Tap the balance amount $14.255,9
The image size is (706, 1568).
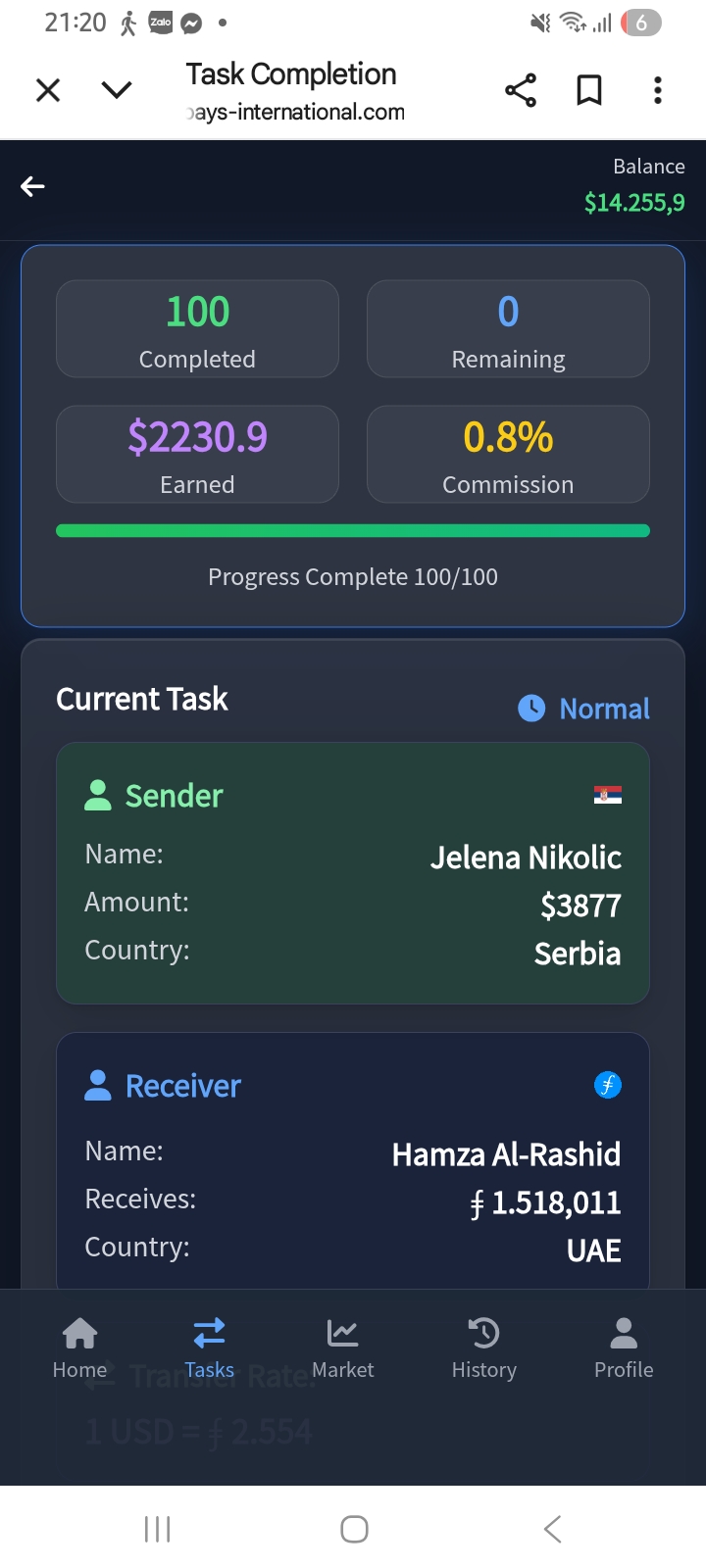point(635,202)
